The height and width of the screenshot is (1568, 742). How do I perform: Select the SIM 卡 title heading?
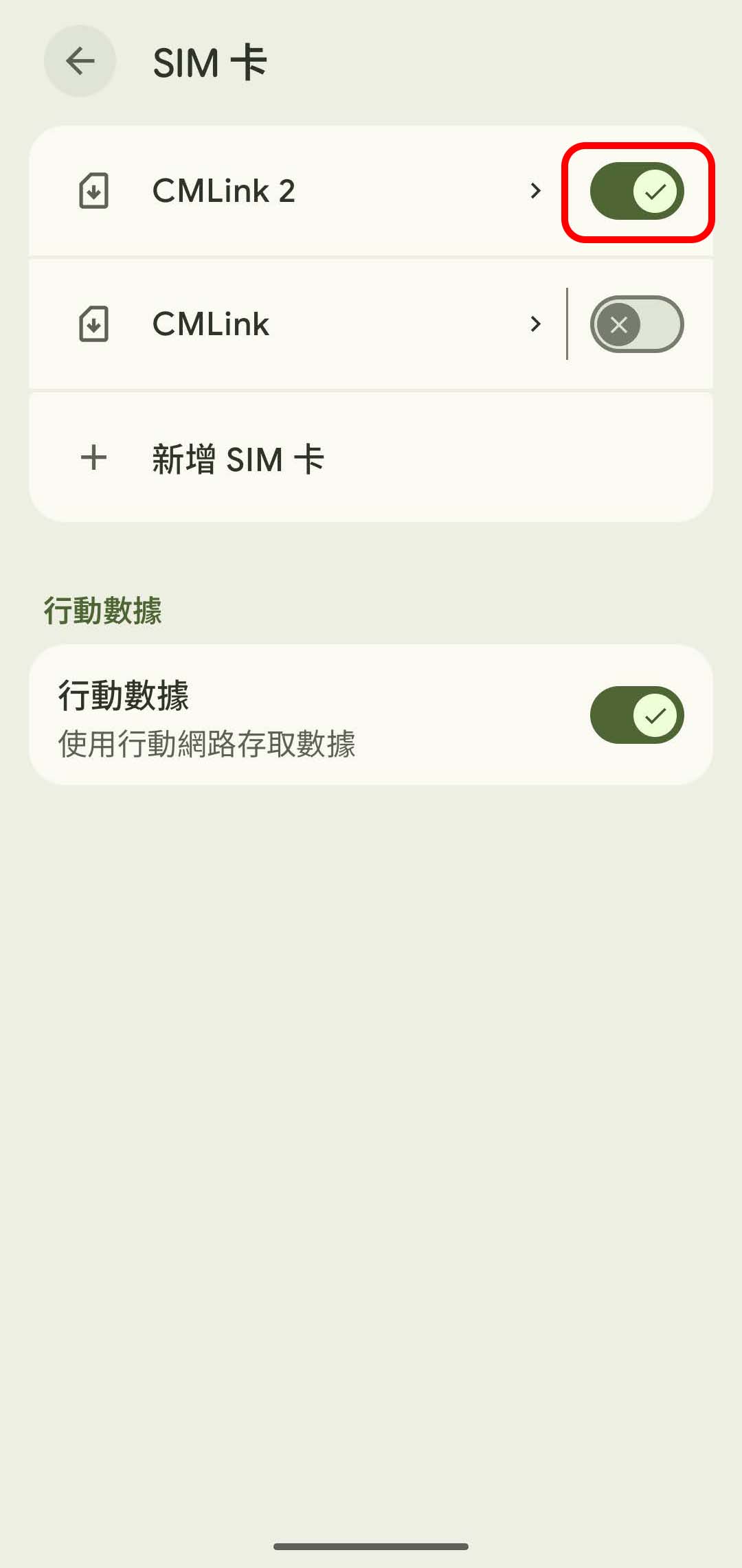point(210,61)
